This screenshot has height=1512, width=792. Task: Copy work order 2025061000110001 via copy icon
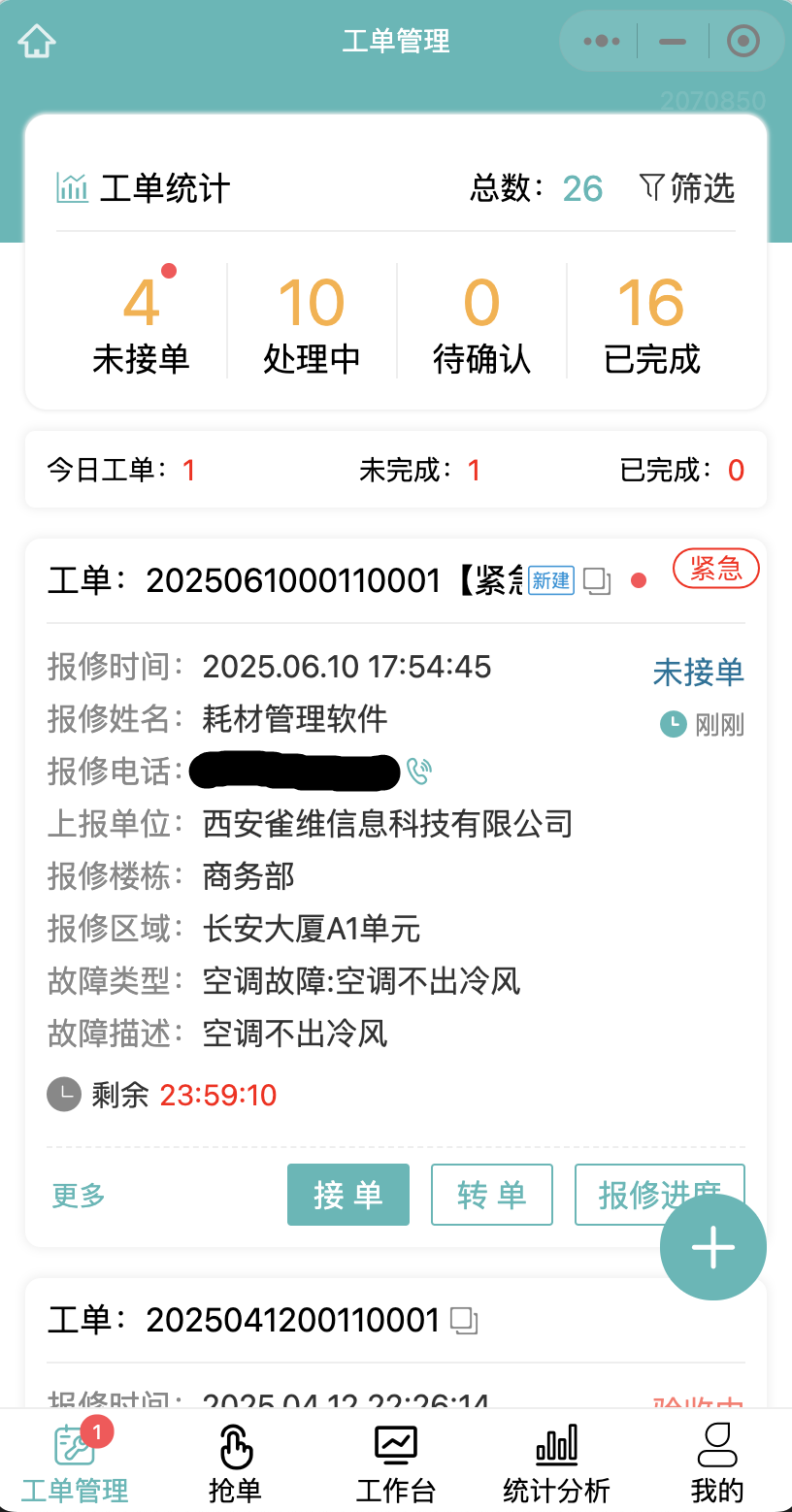click(597, 581)
